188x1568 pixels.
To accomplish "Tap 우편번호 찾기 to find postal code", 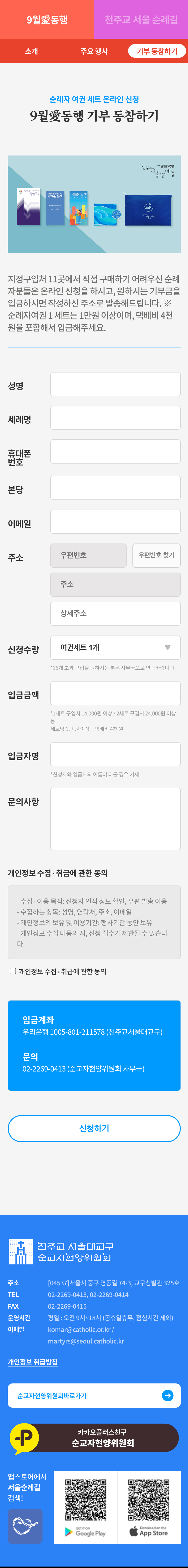I will [x=156, y=555].
